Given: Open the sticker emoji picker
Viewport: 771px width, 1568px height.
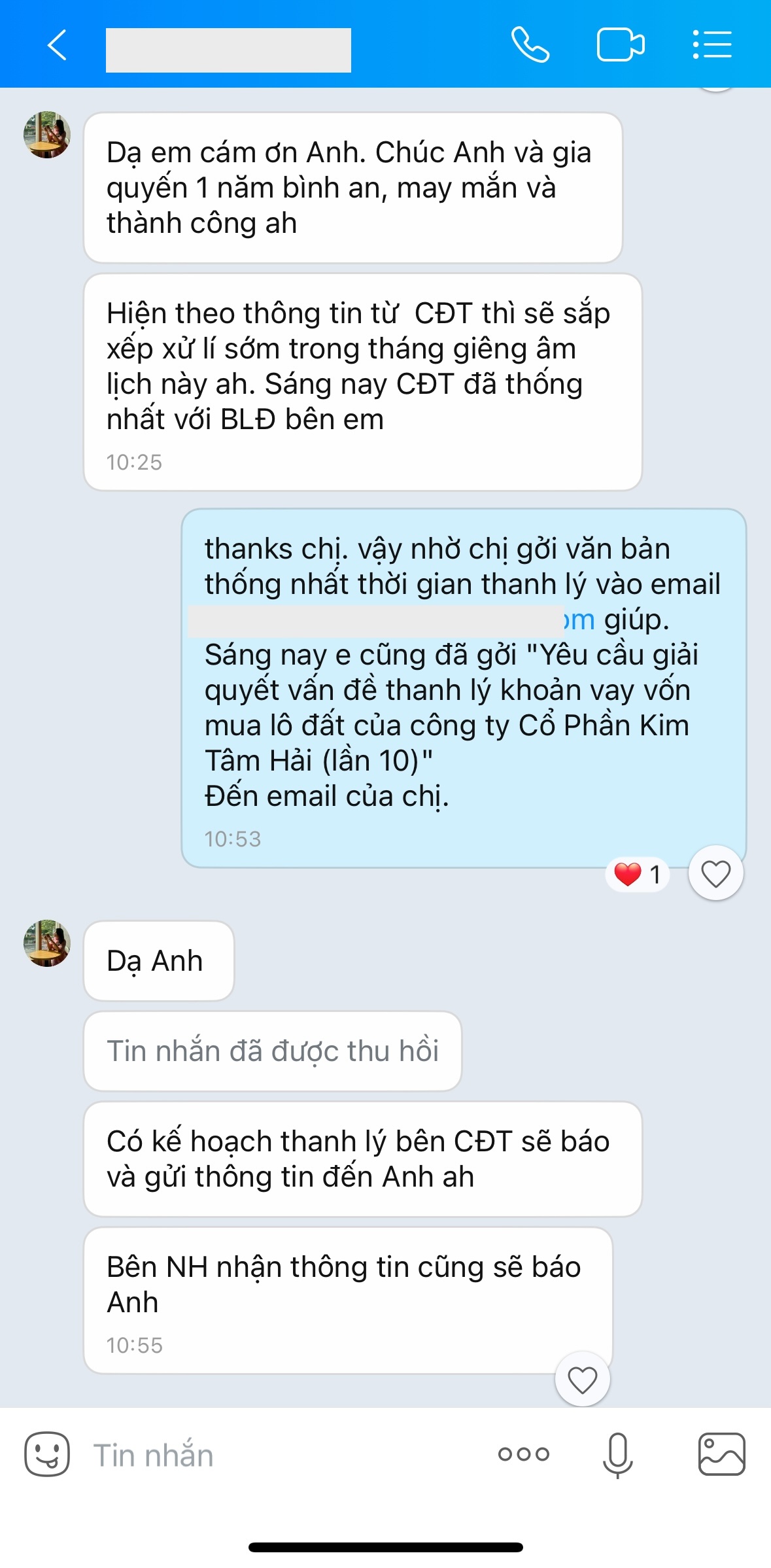Looking at the screenshot, I should (x=47, y=1455).
